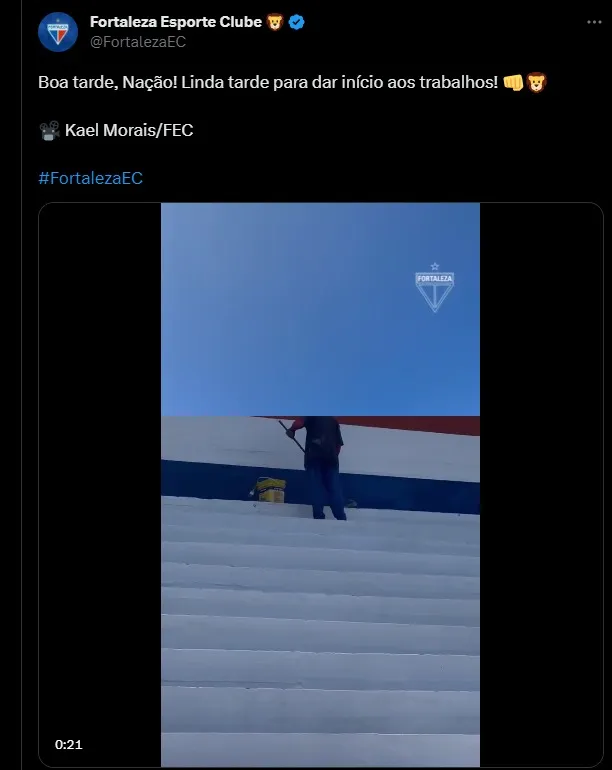Viewport: 612px width, 770px height.
Task: Play the embedded video
Action: coord(320,485)
